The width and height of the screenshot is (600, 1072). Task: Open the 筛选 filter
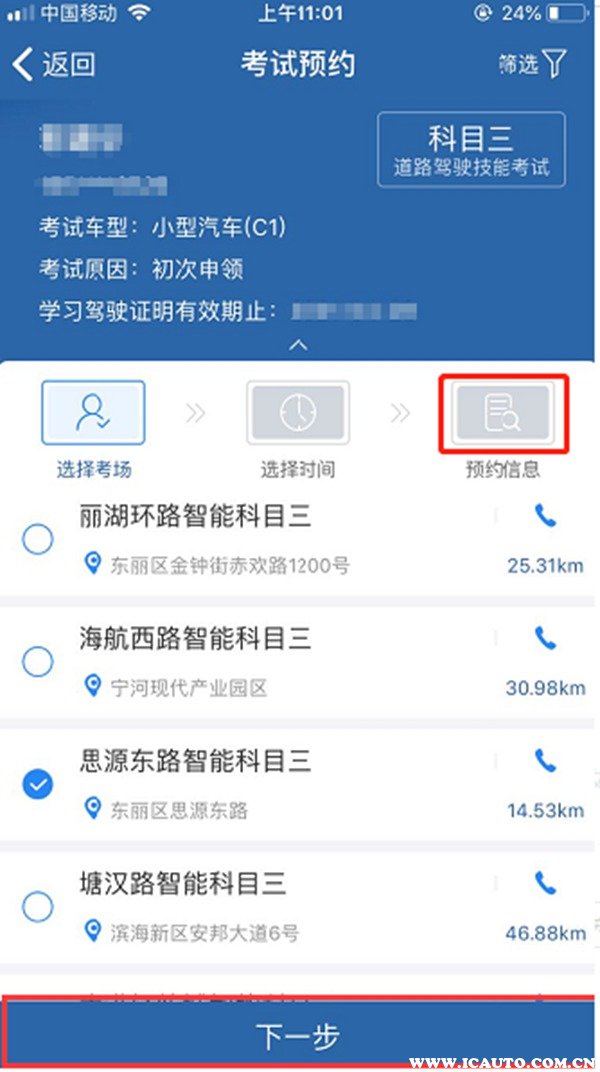coord(532,64)
